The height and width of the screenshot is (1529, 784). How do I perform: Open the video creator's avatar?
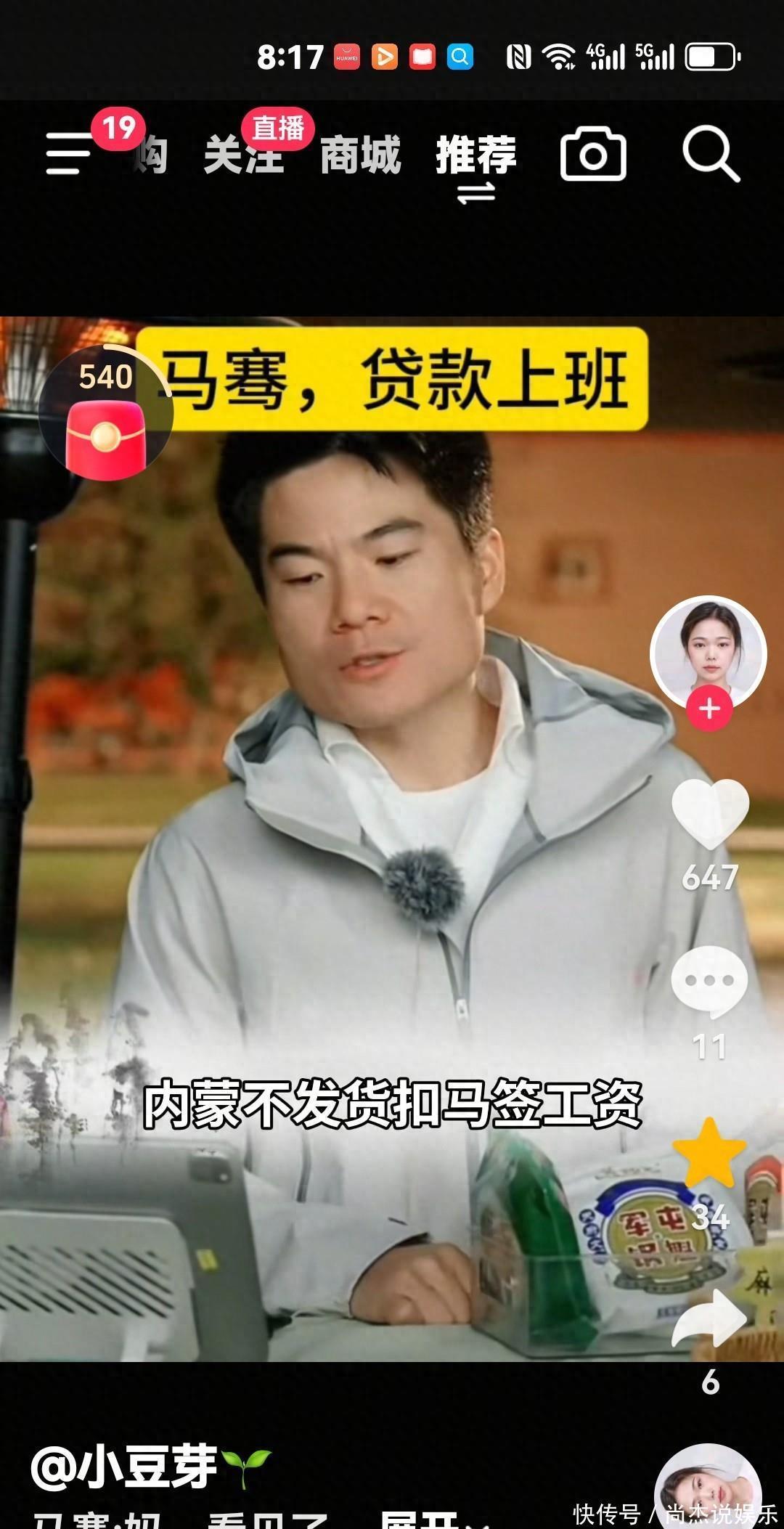tap(709, 651)
